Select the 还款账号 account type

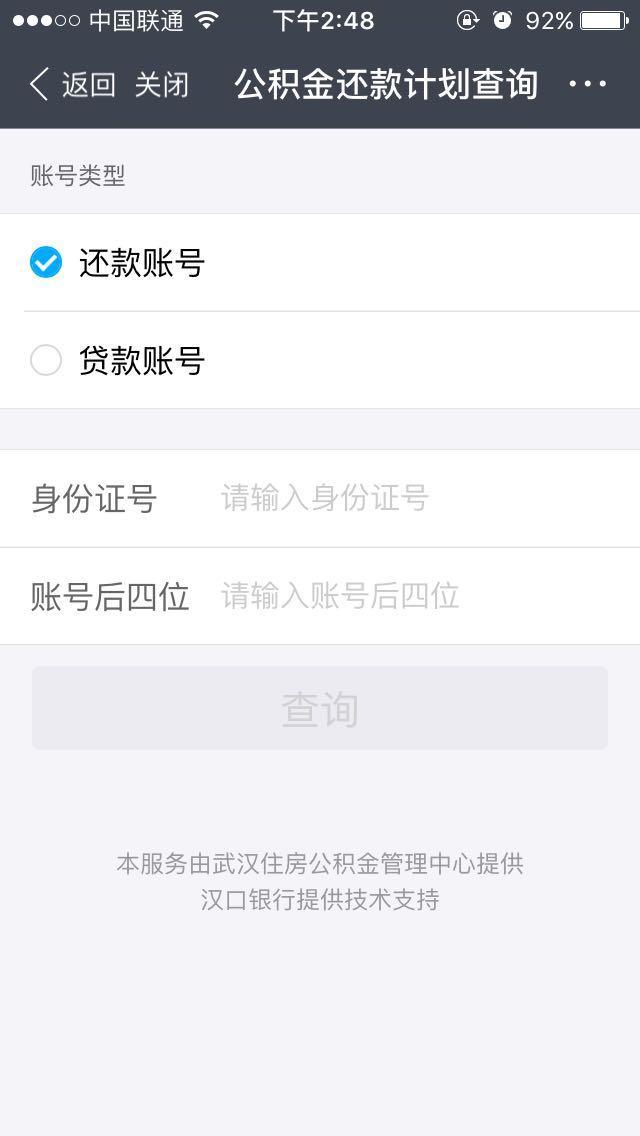320,262
